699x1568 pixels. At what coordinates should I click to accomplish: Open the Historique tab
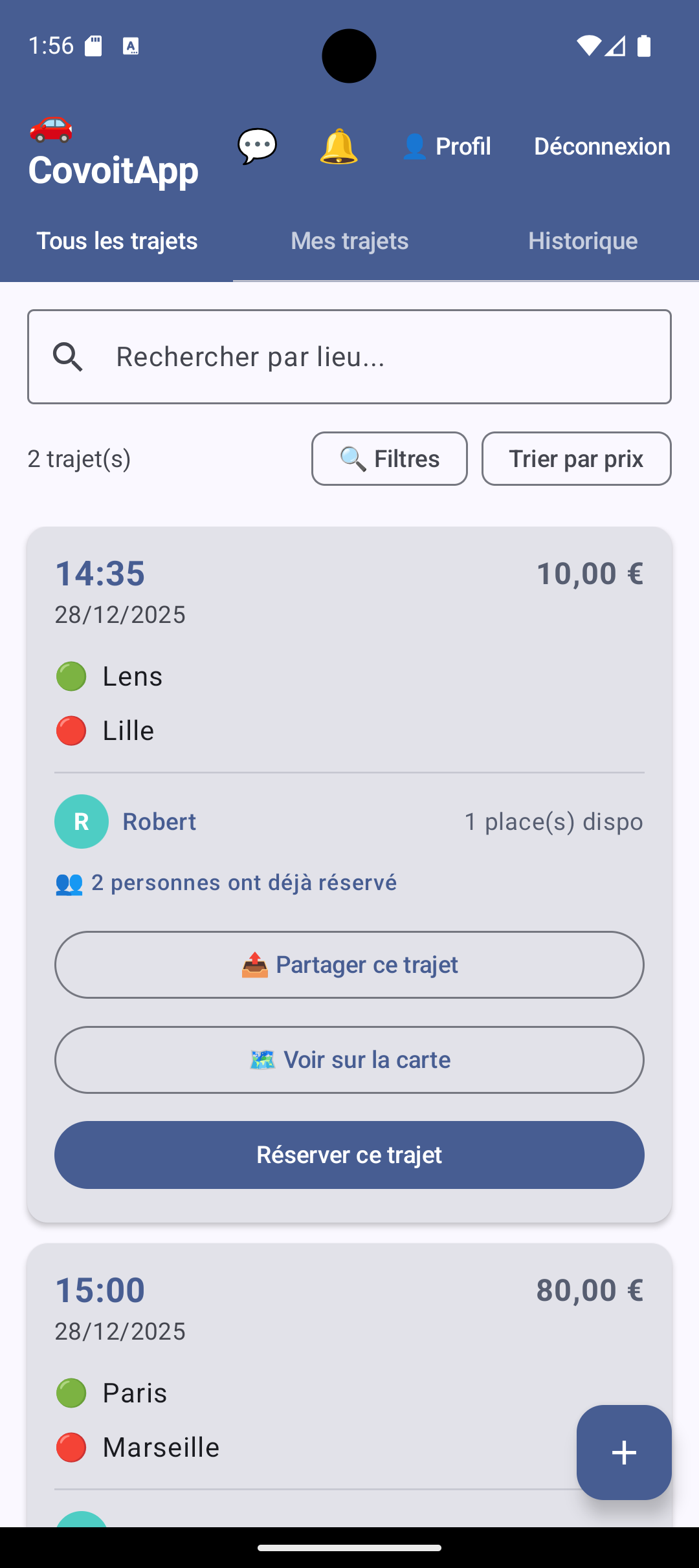582,240
